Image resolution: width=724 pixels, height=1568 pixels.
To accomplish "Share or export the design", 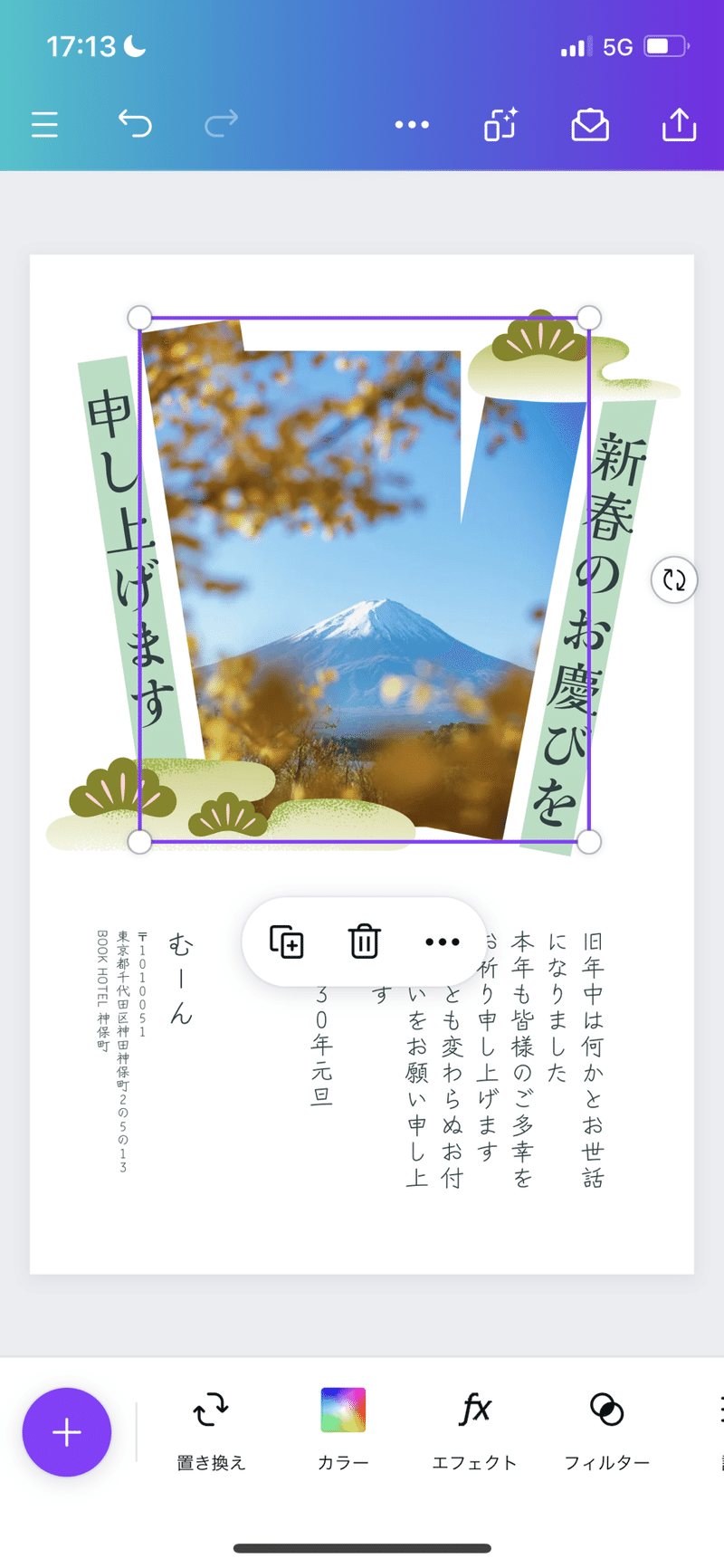I will [x=679, y=124].
